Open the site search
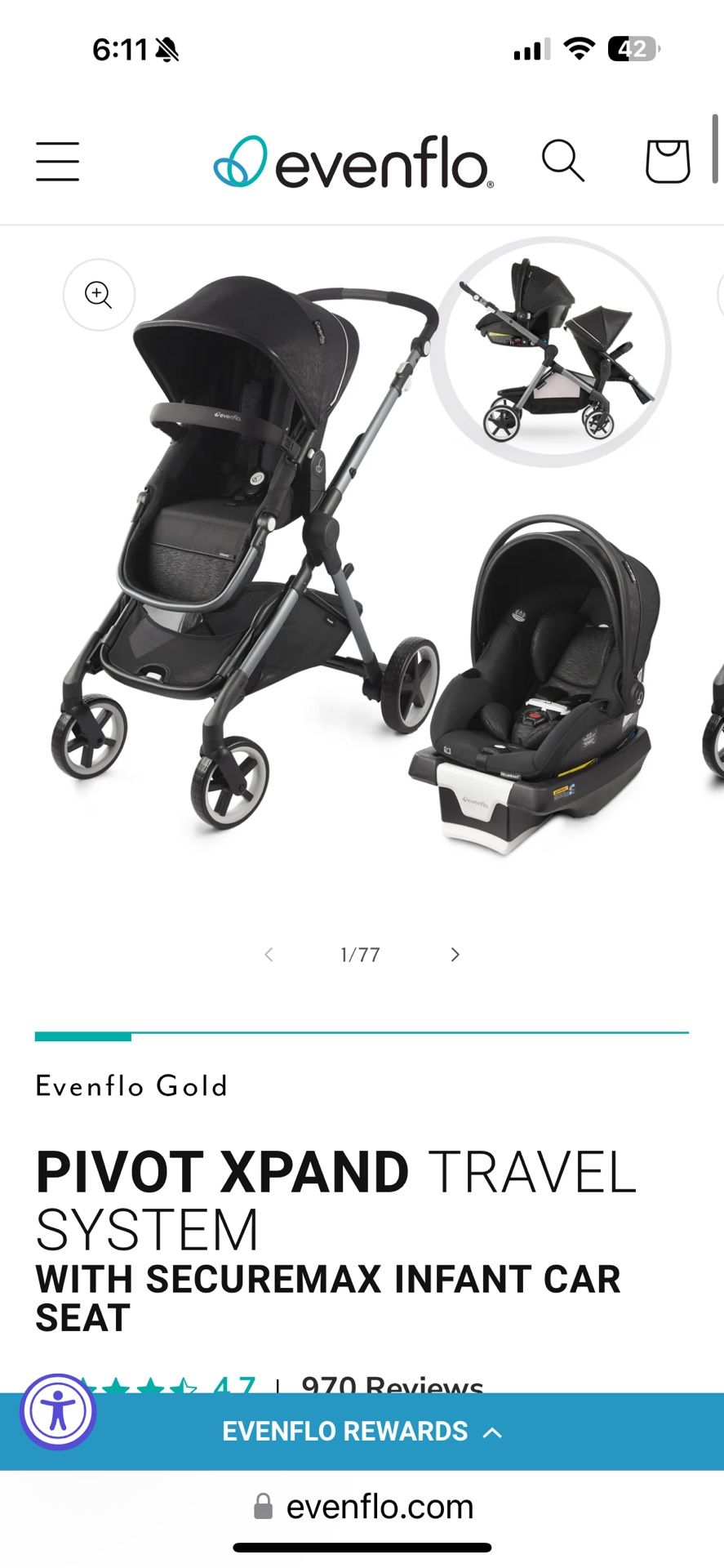This screenshot has height=1568, width=724. coord(563,160)
